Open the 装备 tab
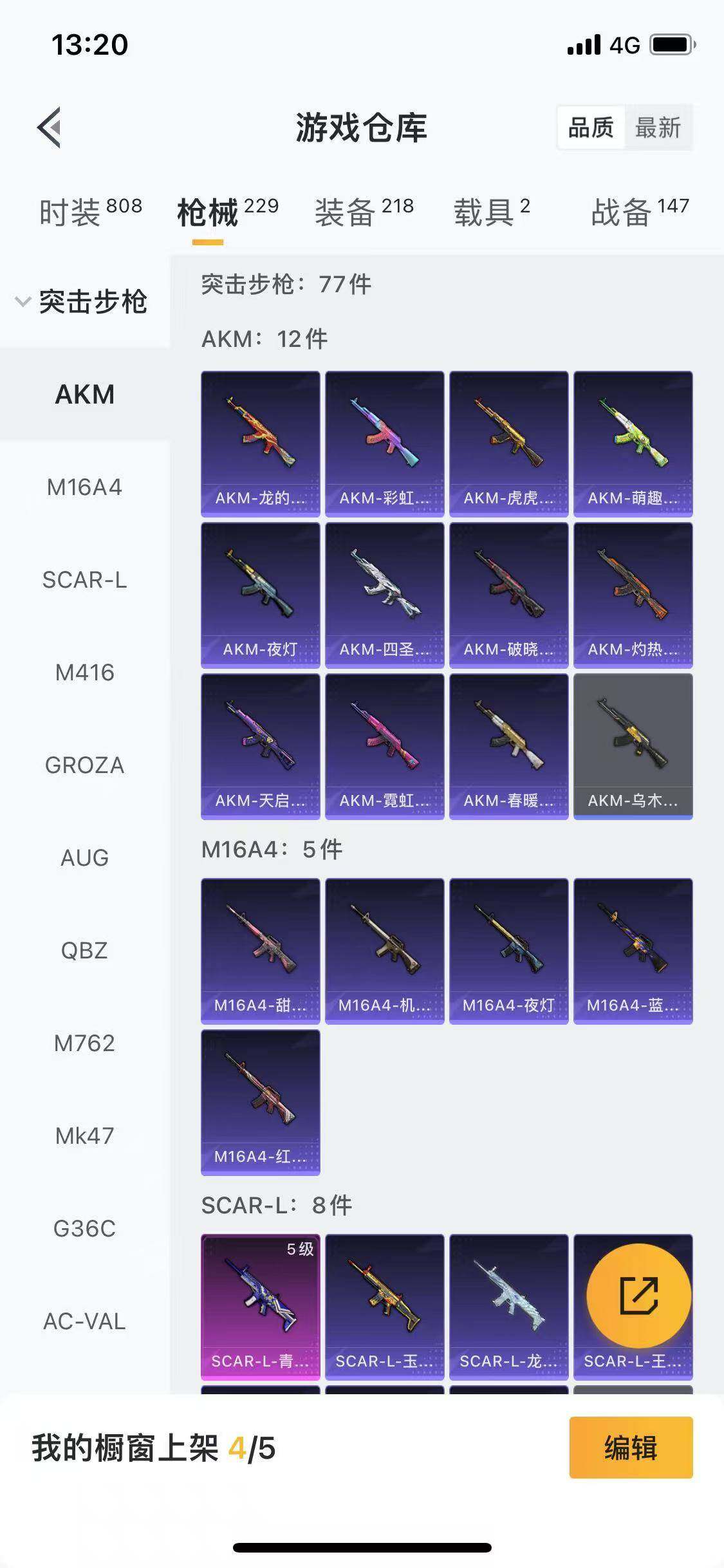The width and height of the screenshot is (724, 1568). (364, 212)
